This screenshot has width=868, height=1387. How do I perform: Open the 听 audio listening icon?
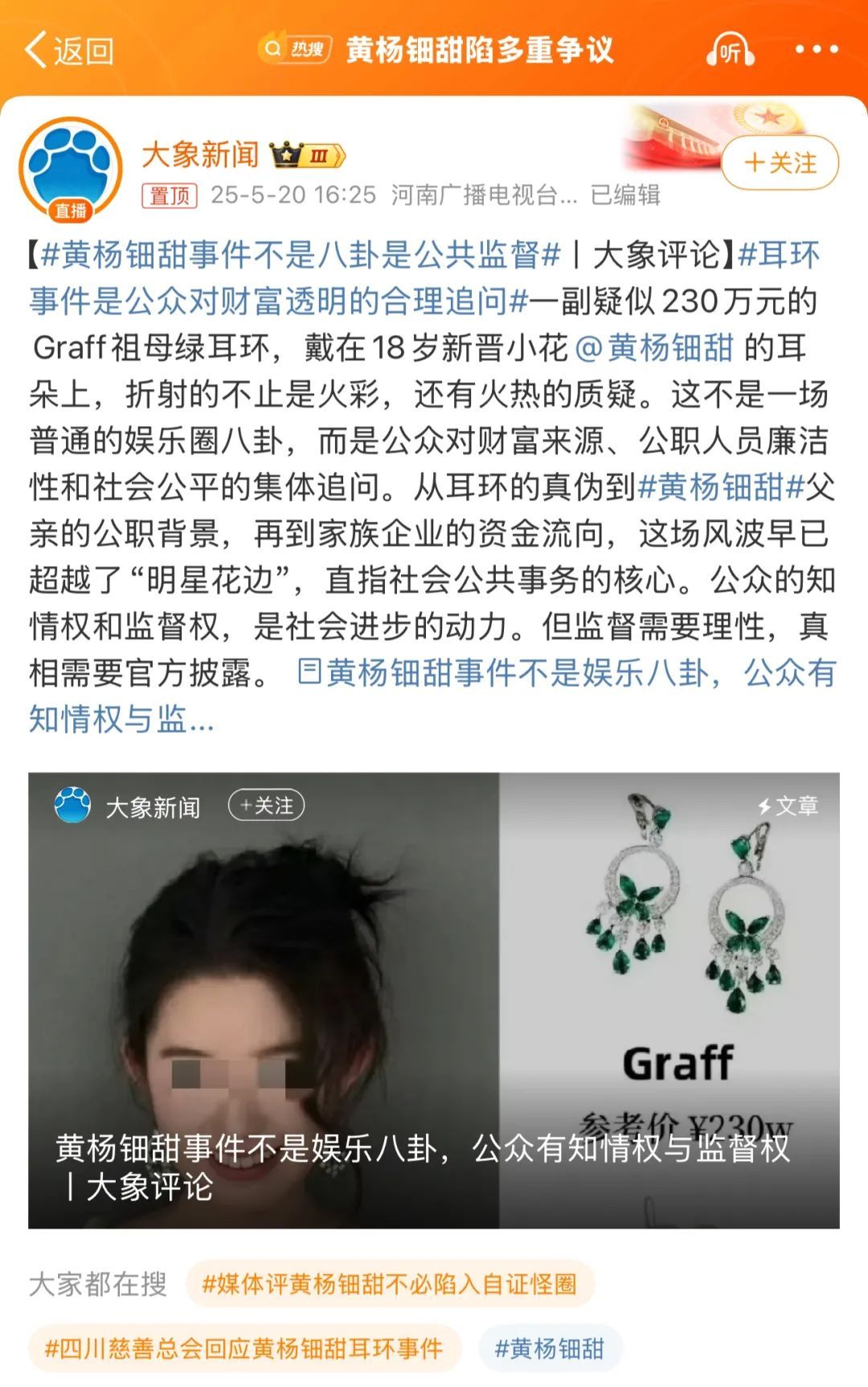pyautogui.click(x=730, y=51)
